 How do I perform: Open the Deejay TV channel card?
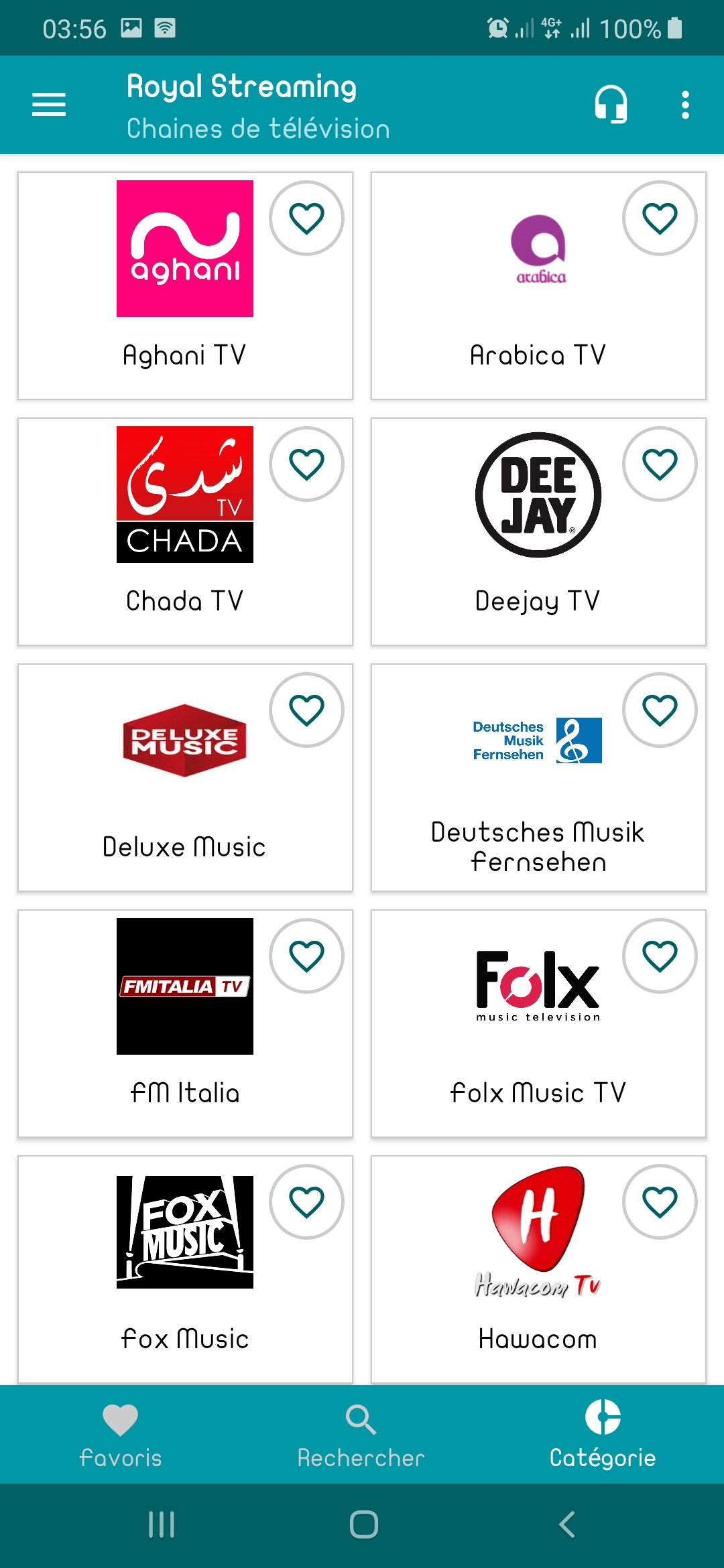point(538,531)
